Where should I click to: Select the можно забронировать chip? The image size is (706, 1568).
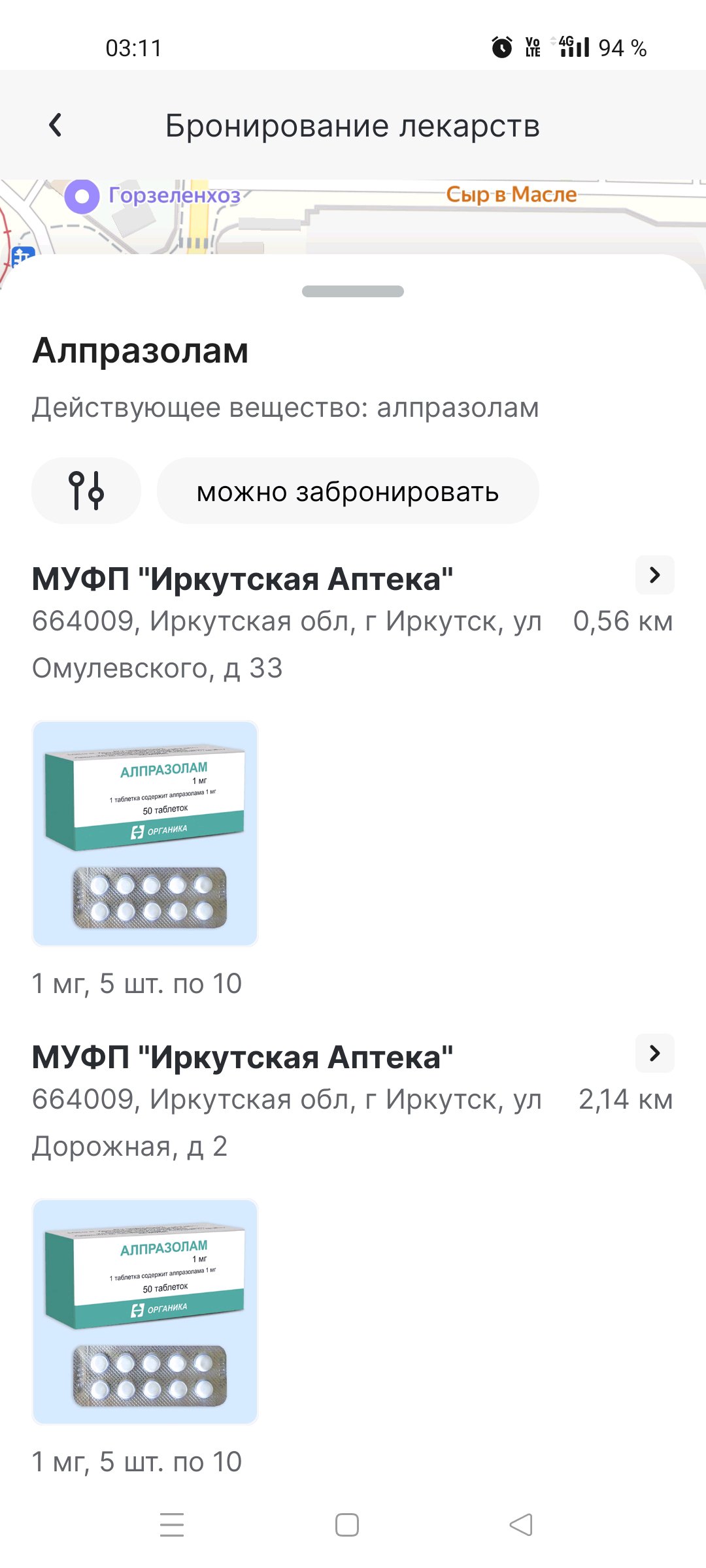(348, 491)
